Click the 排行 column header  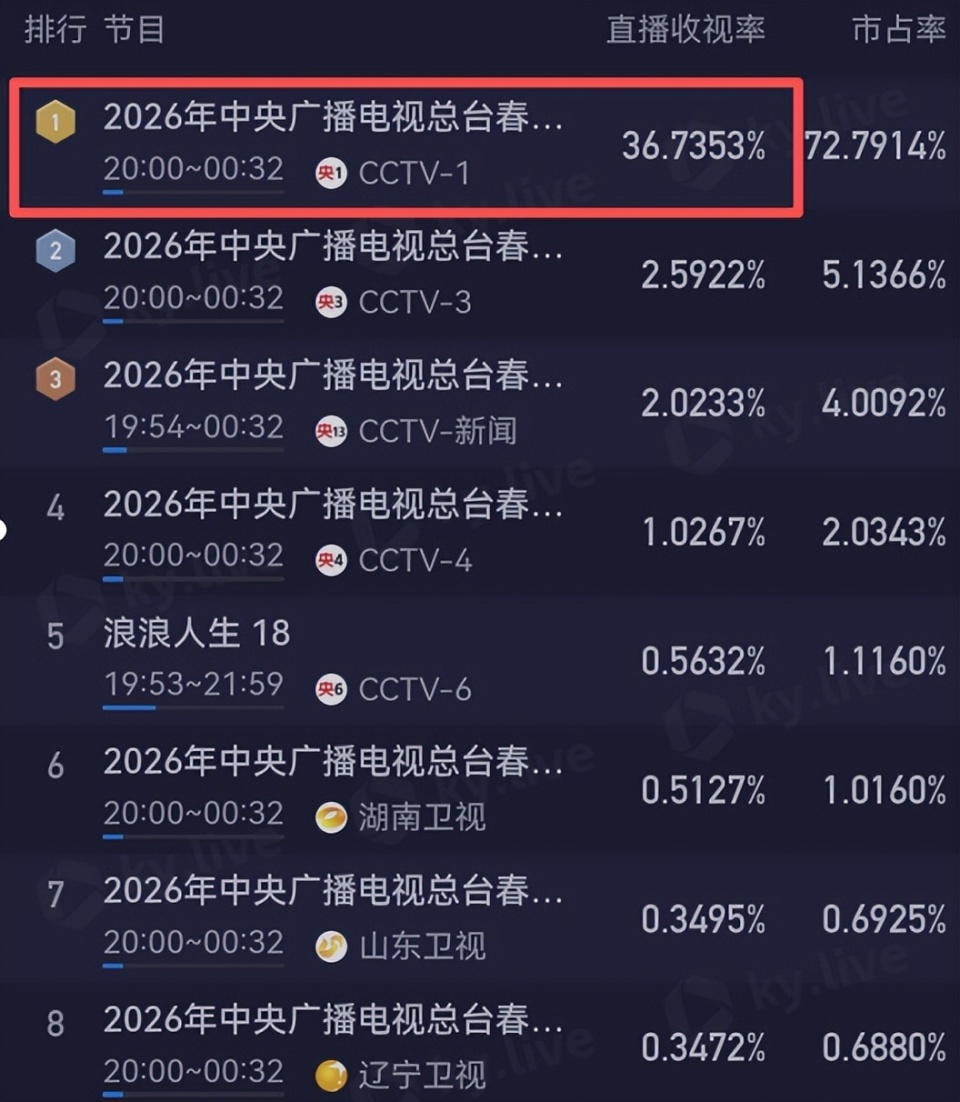pyautogui.click(x=54, y=30)
